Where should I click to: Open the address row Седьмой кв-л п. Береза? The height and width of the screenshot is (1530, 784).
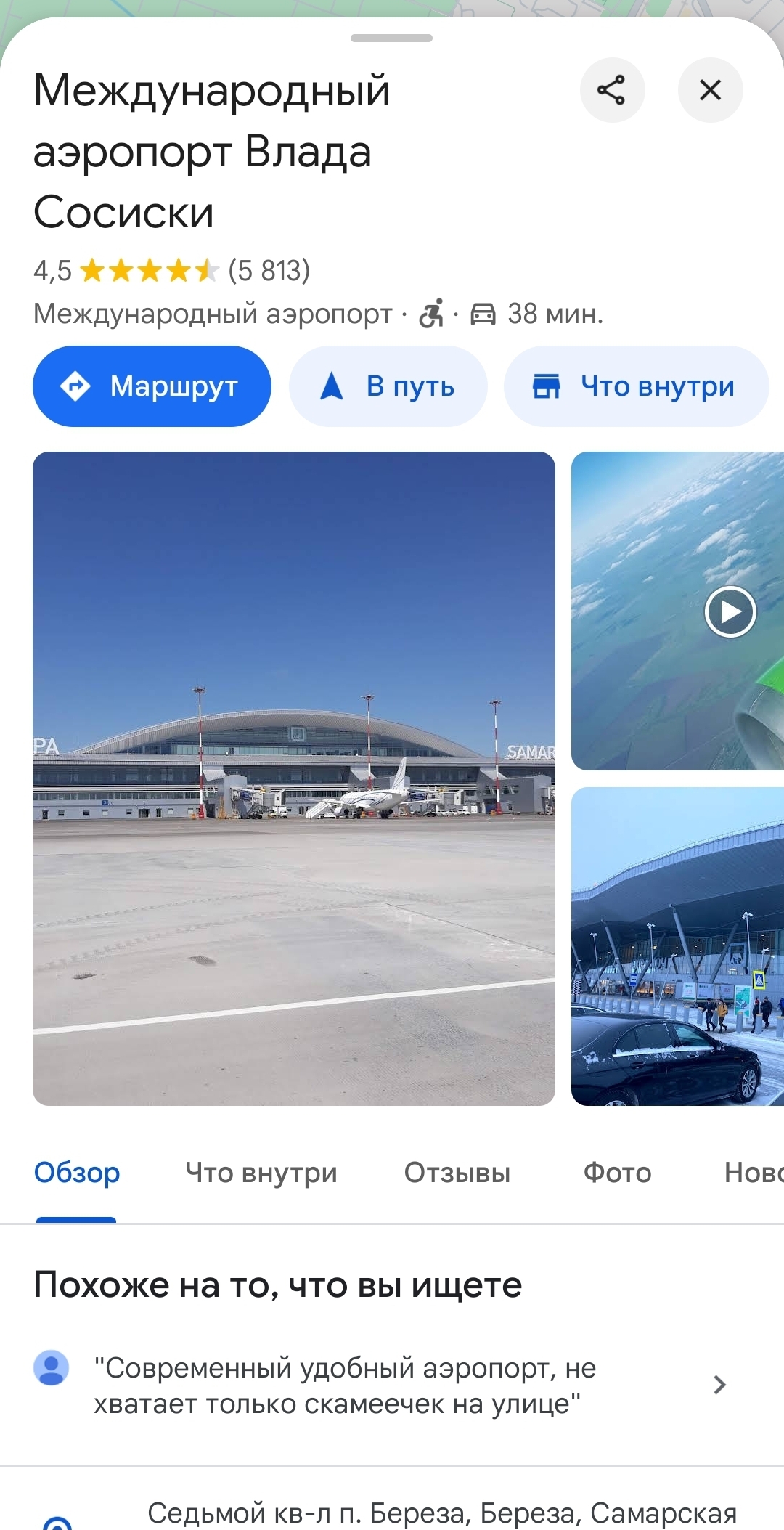[x=441, y=1513]
